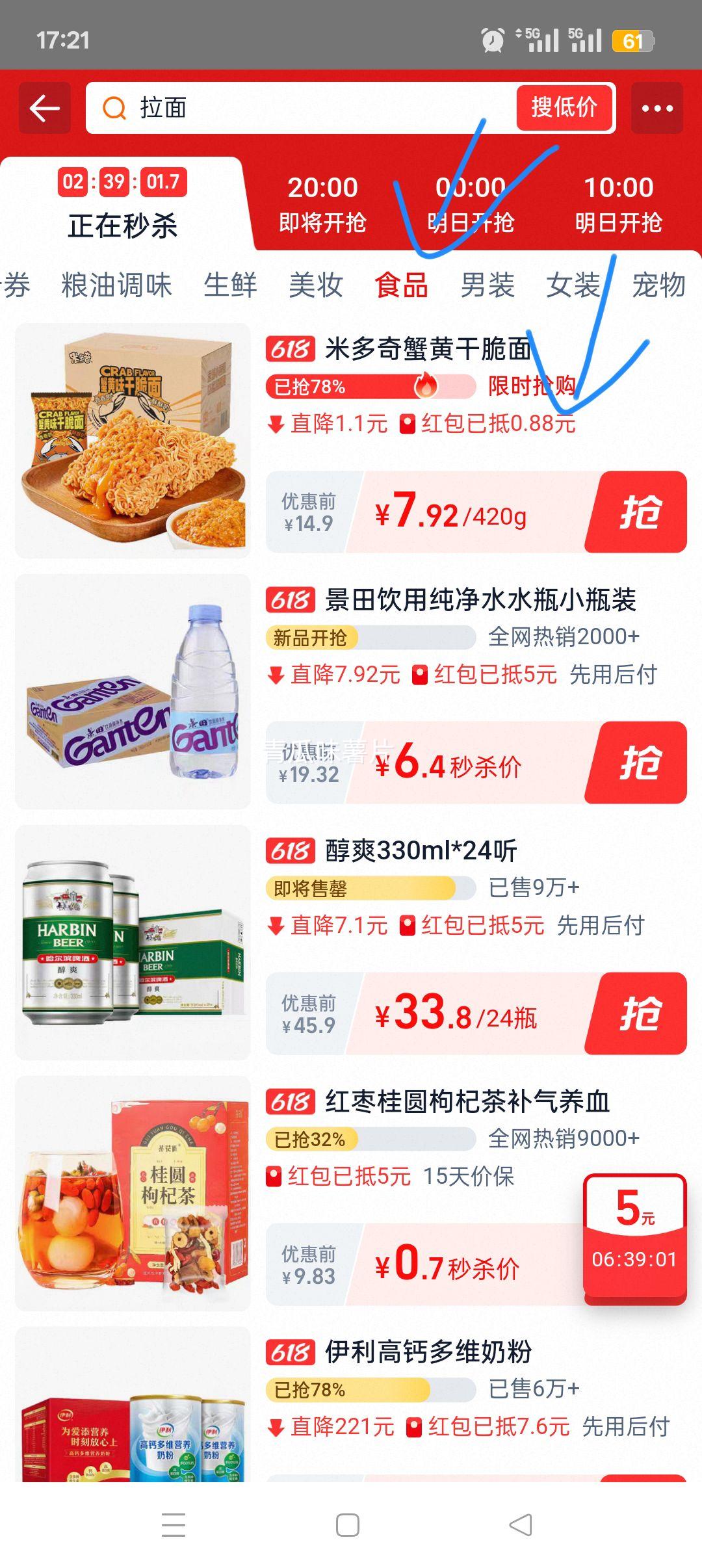Tap 抢 for 景田饮用纯净水
The height and width of the screenshot is (1568, 702).
coord(638,763)
